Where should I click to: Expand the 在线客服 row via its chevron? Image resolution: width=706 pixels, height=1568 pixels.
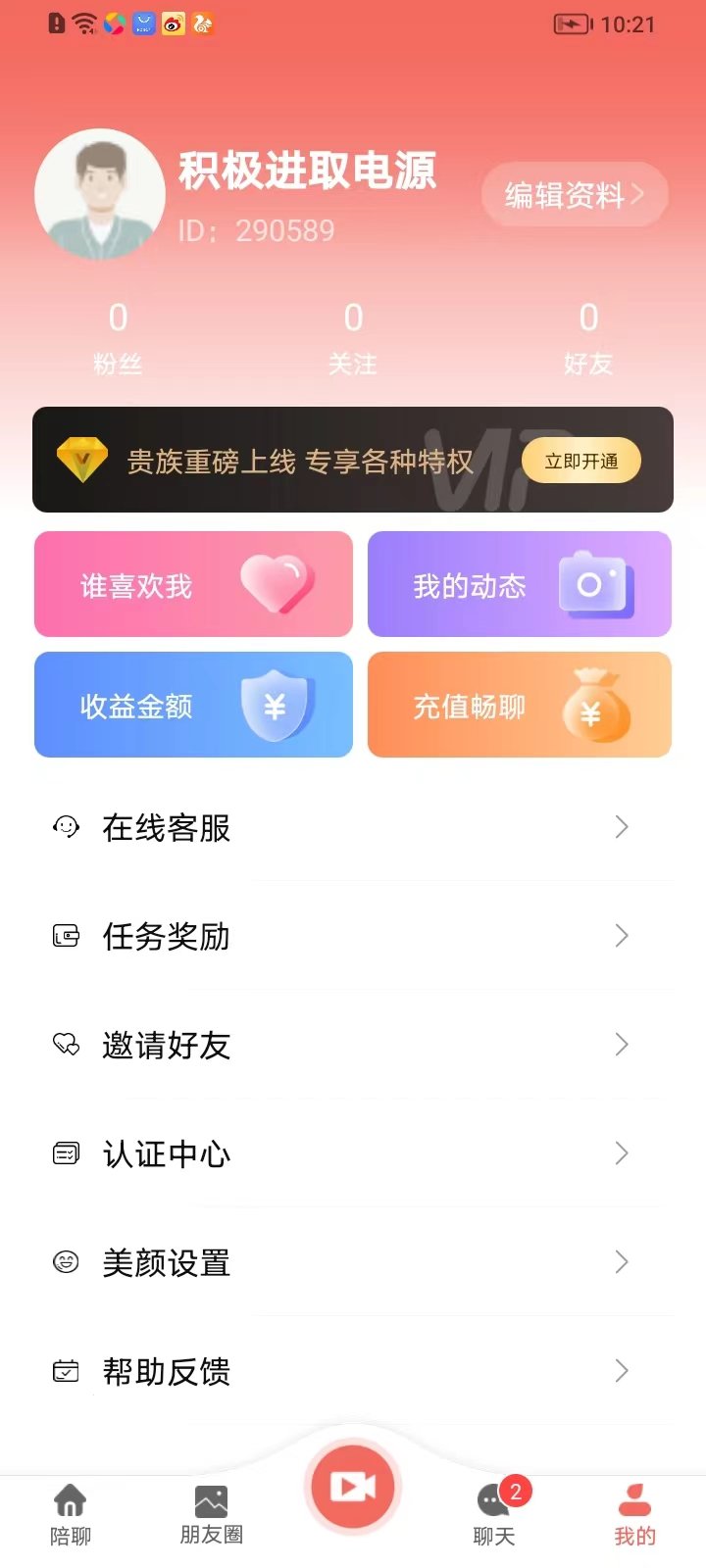(x=621, y=827)
